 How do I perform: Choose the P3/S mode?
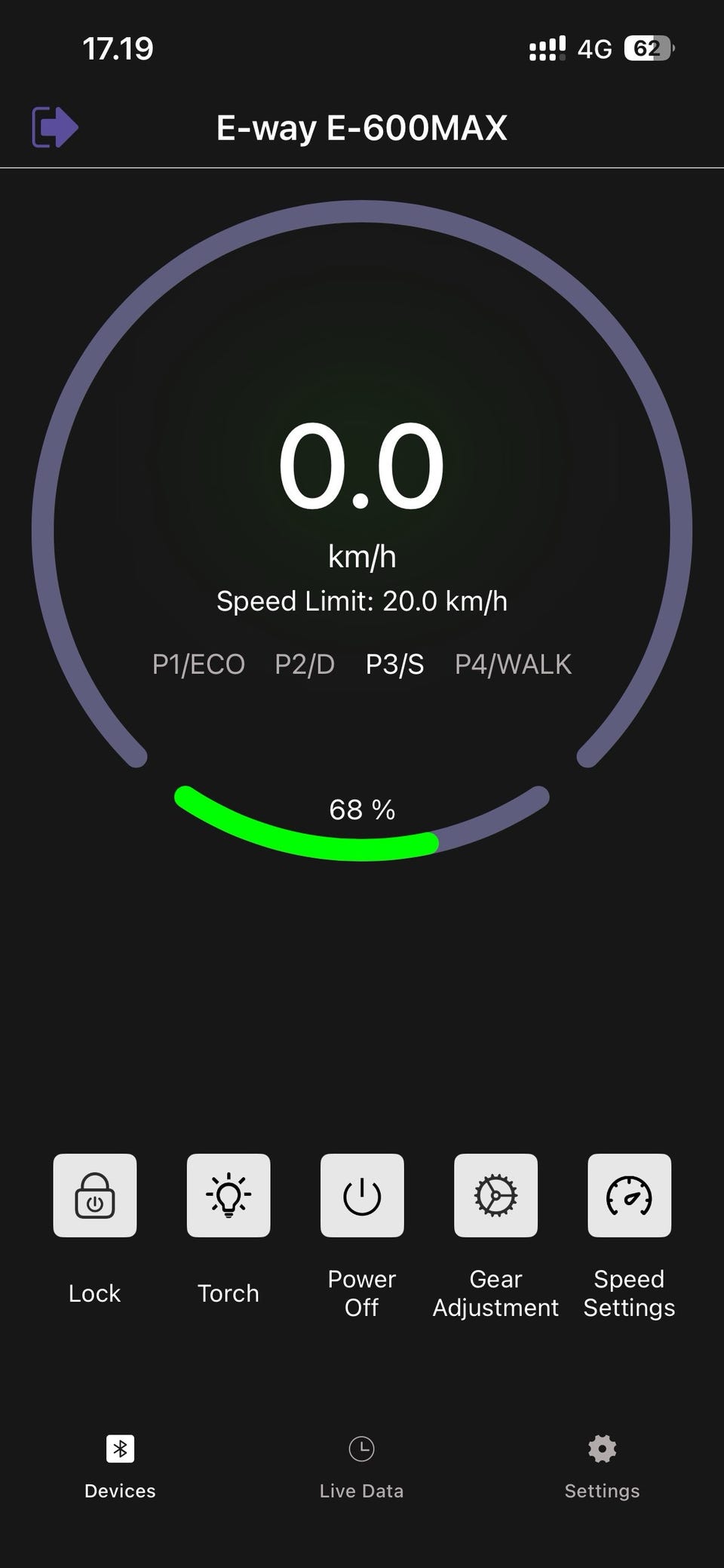pos(394,664)
